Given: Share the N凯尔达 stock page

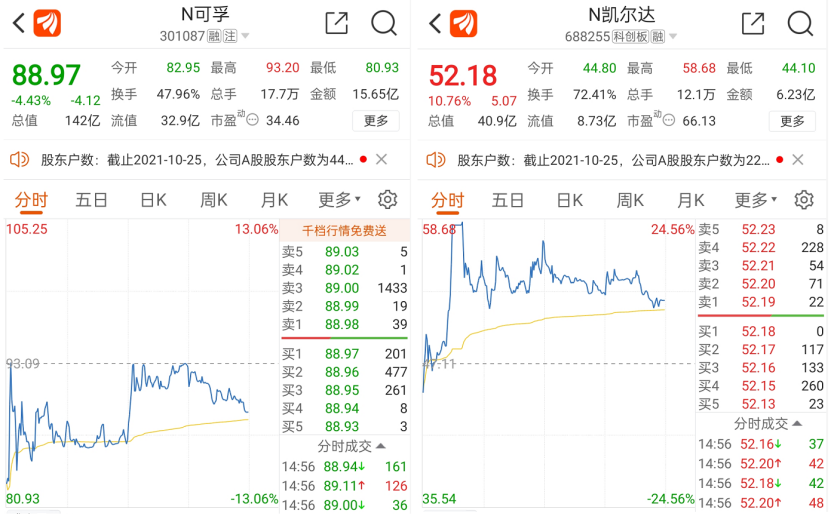Looking at the screenshot, I should [752, 23].
